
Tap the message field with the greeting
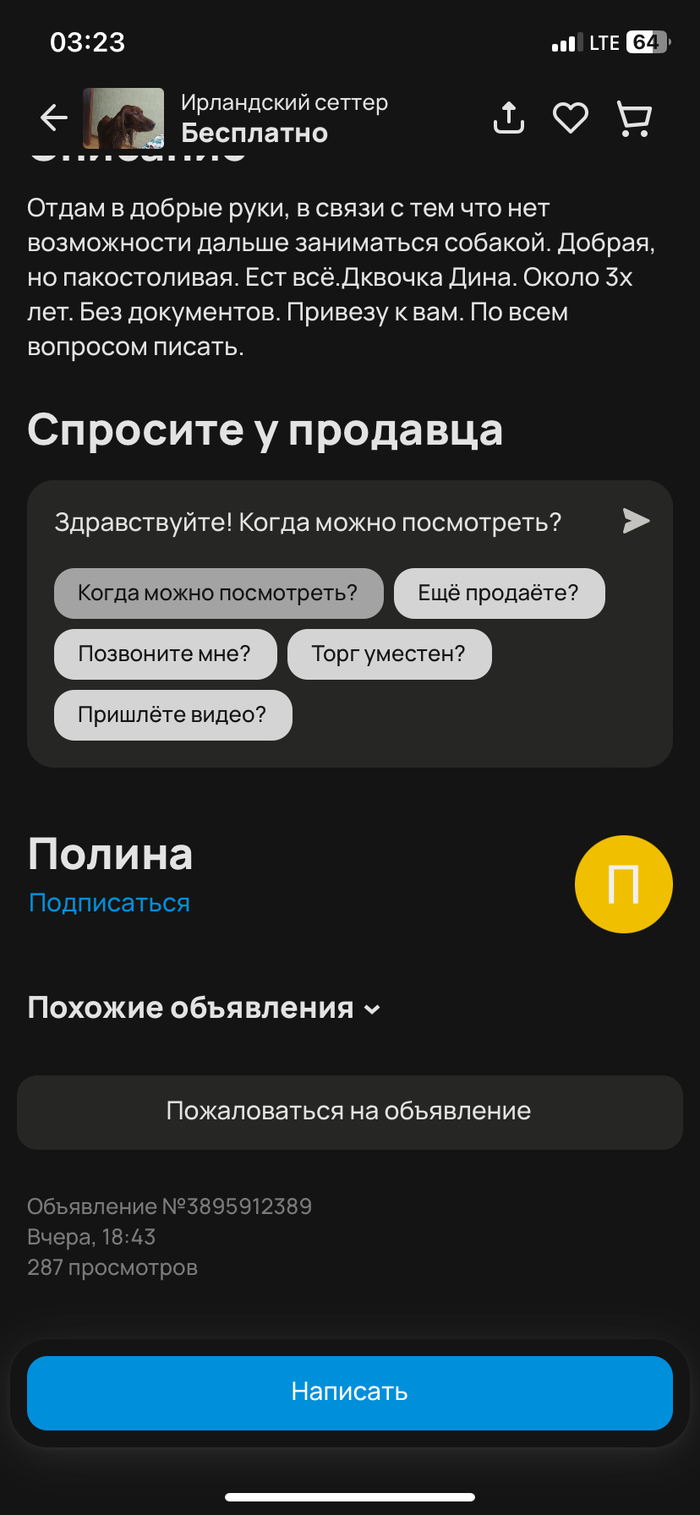308,522
